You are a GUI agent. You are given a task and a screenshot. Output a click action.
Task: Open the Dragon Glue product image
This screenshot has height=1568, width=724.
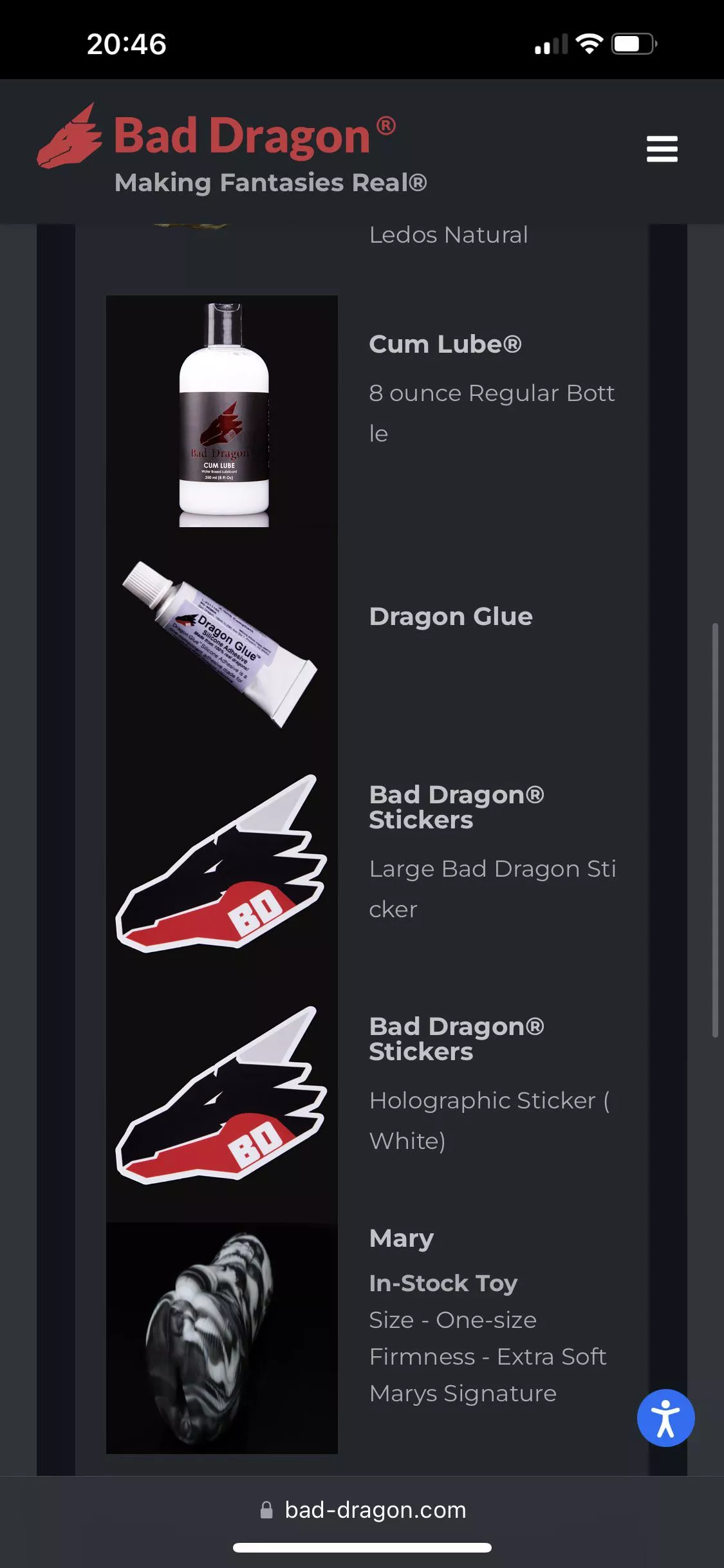[222, 644]
